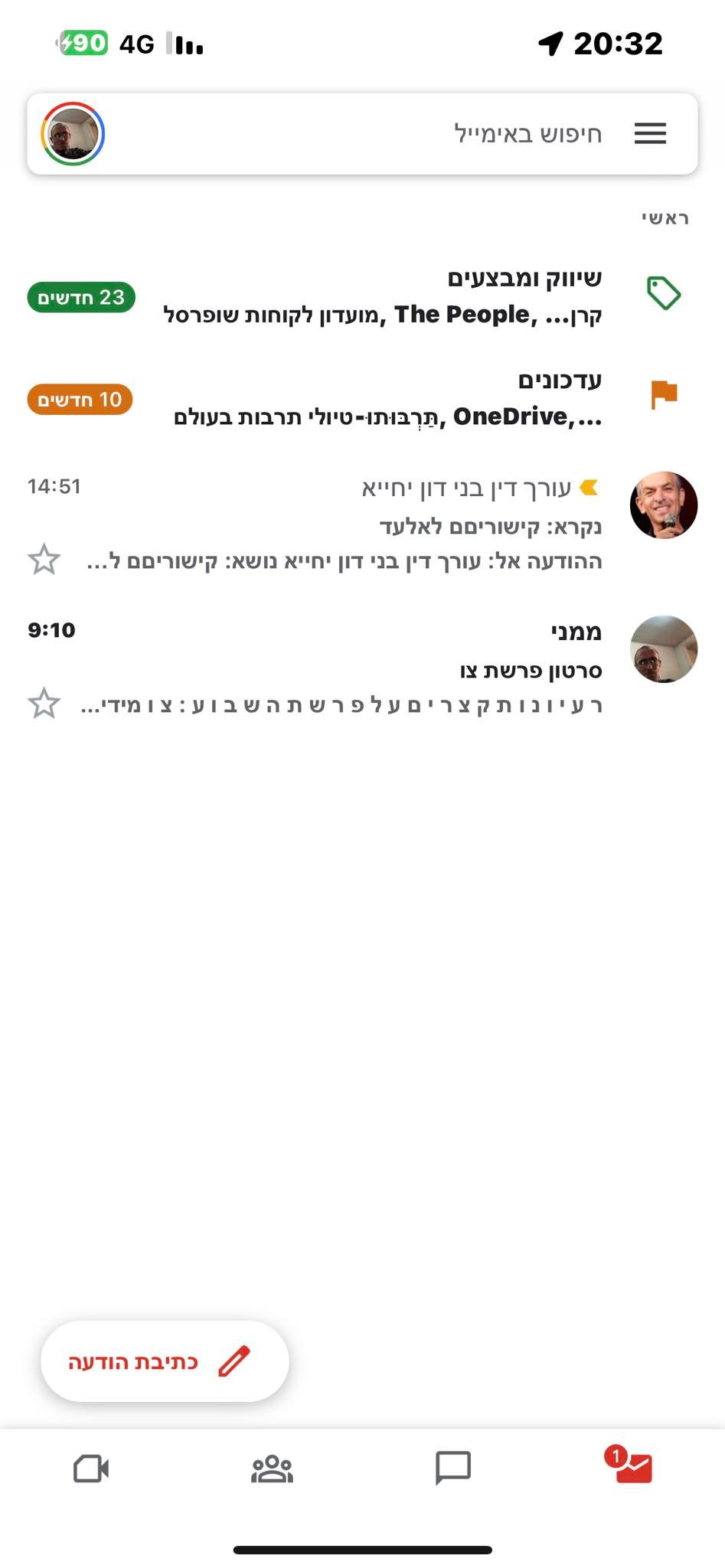This screenshot has width=725, height=1568.
Task: Open the account profile picture
Action: coord(73,134)
